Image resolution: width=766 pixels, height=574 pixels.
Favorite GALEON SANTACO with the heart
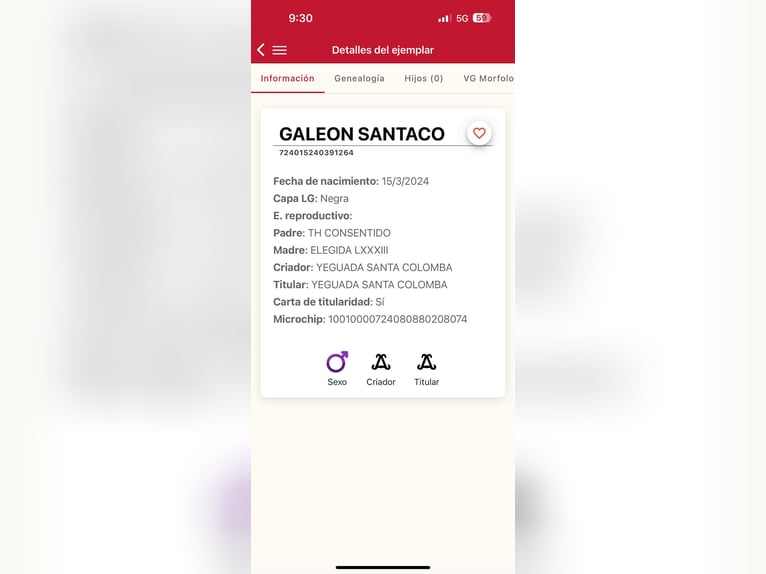coord(479,133)
